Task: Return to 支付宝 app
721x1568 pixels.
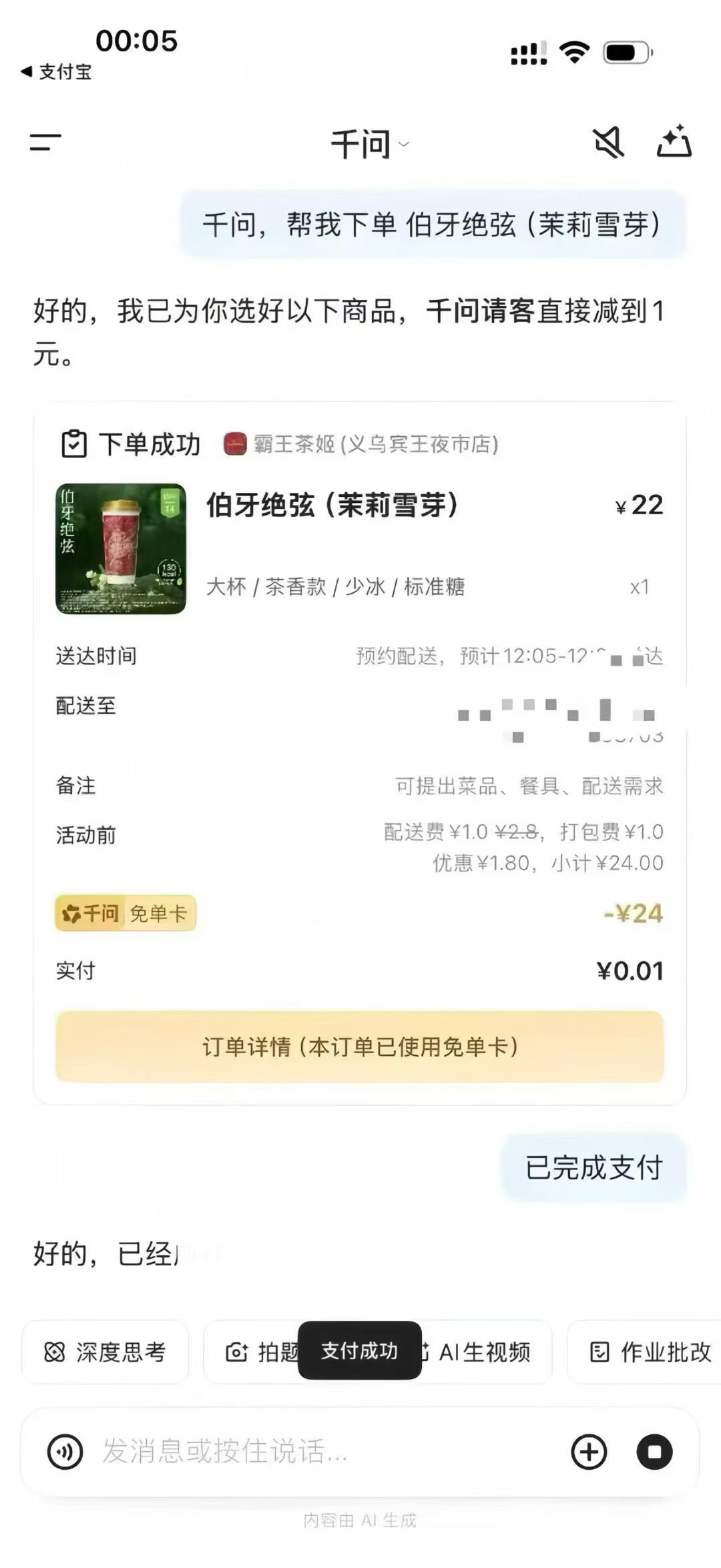Action: pos(57,71)
